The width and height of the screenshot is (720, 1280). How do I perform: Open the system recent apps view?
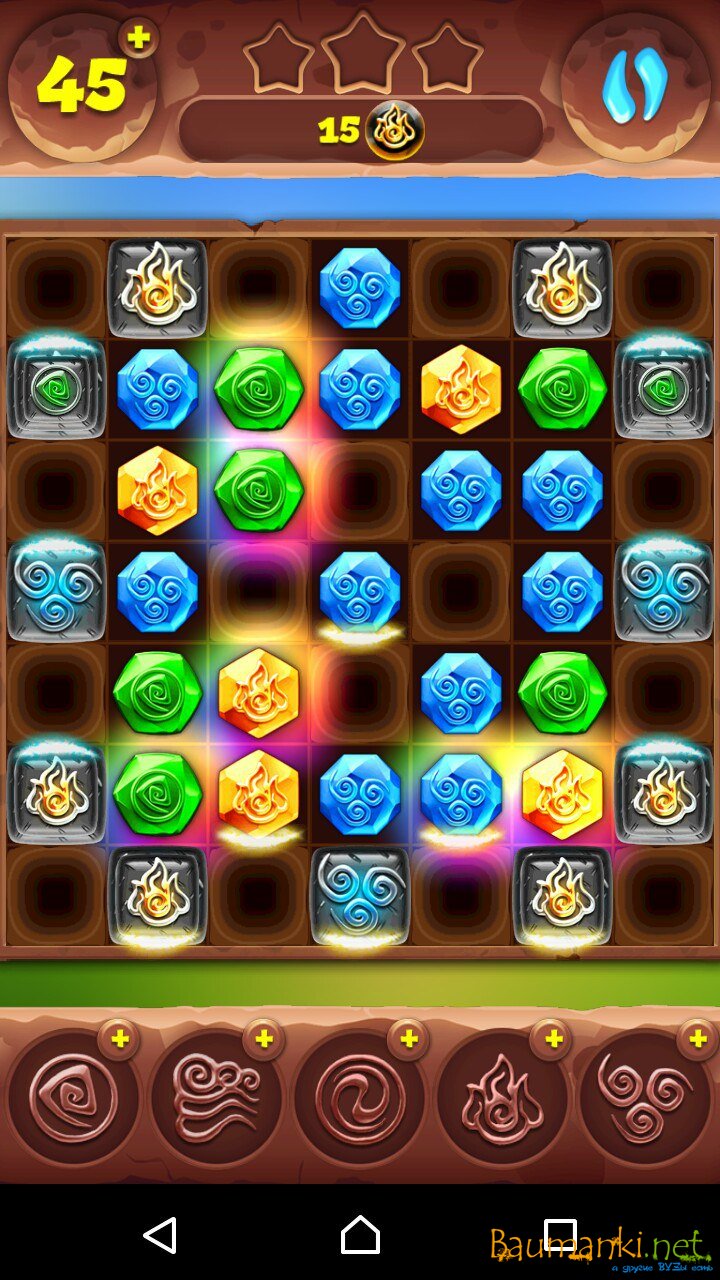560,1235
